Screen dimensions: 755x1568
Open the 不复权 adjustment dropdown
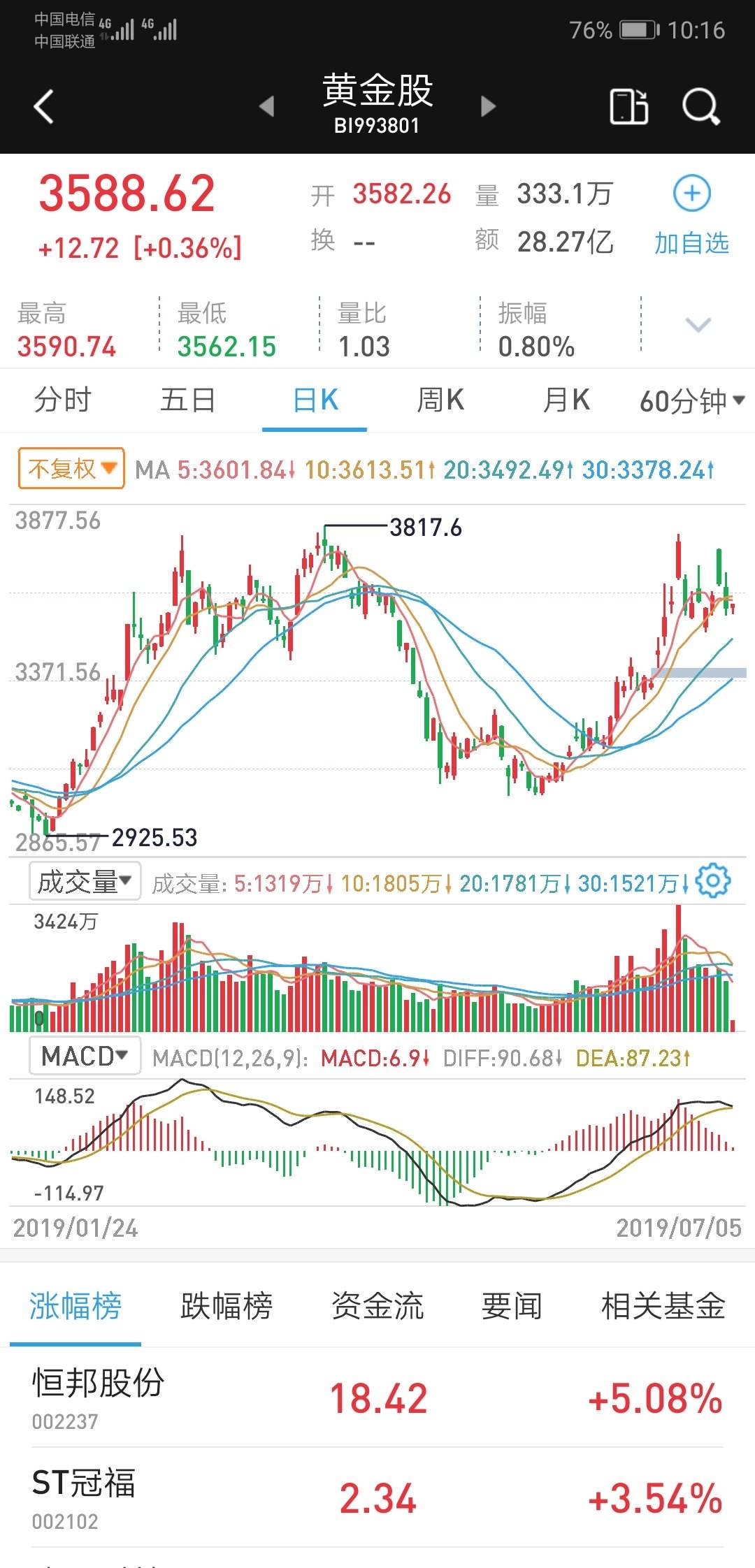pyautogui.click(x=70, y=467)
